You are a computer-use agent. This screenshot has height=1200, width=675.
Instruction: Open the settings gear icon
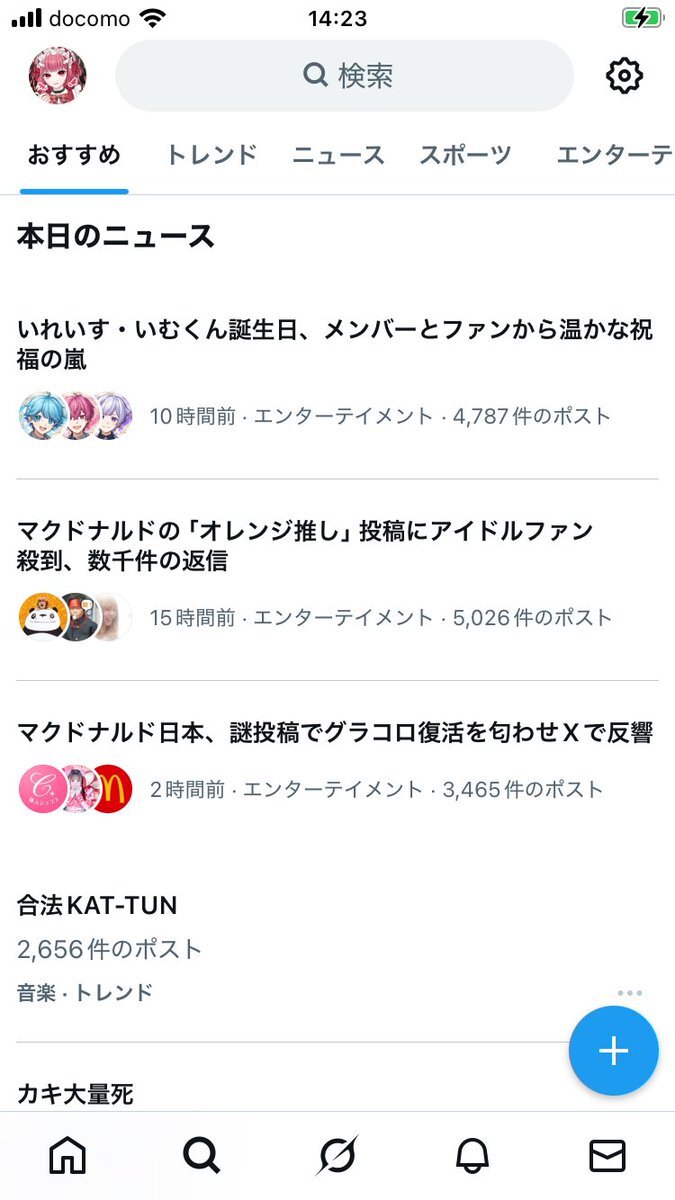624,76
